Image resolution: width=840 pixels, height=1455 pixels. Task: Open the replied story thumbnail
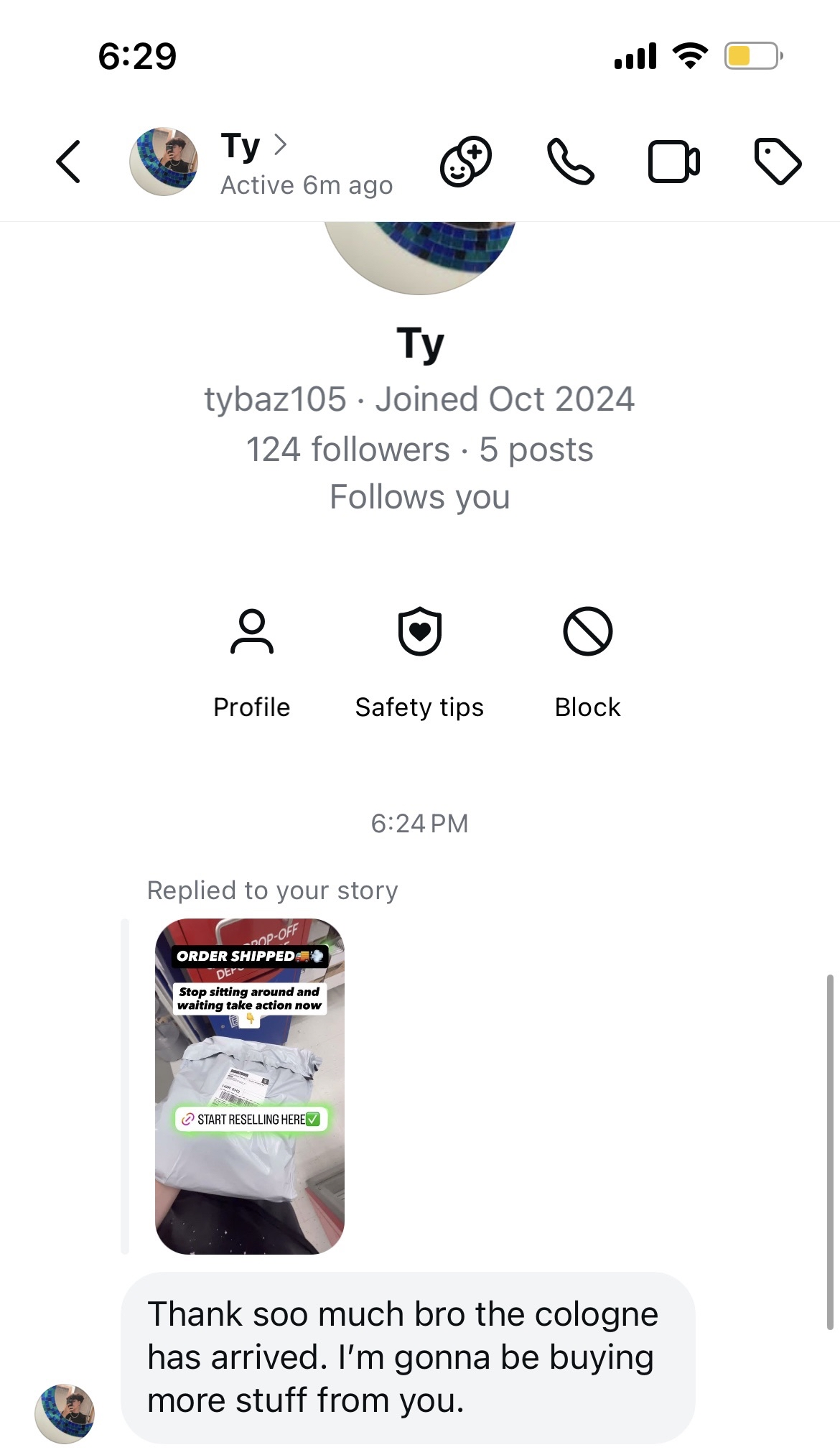coord(250,1086)
